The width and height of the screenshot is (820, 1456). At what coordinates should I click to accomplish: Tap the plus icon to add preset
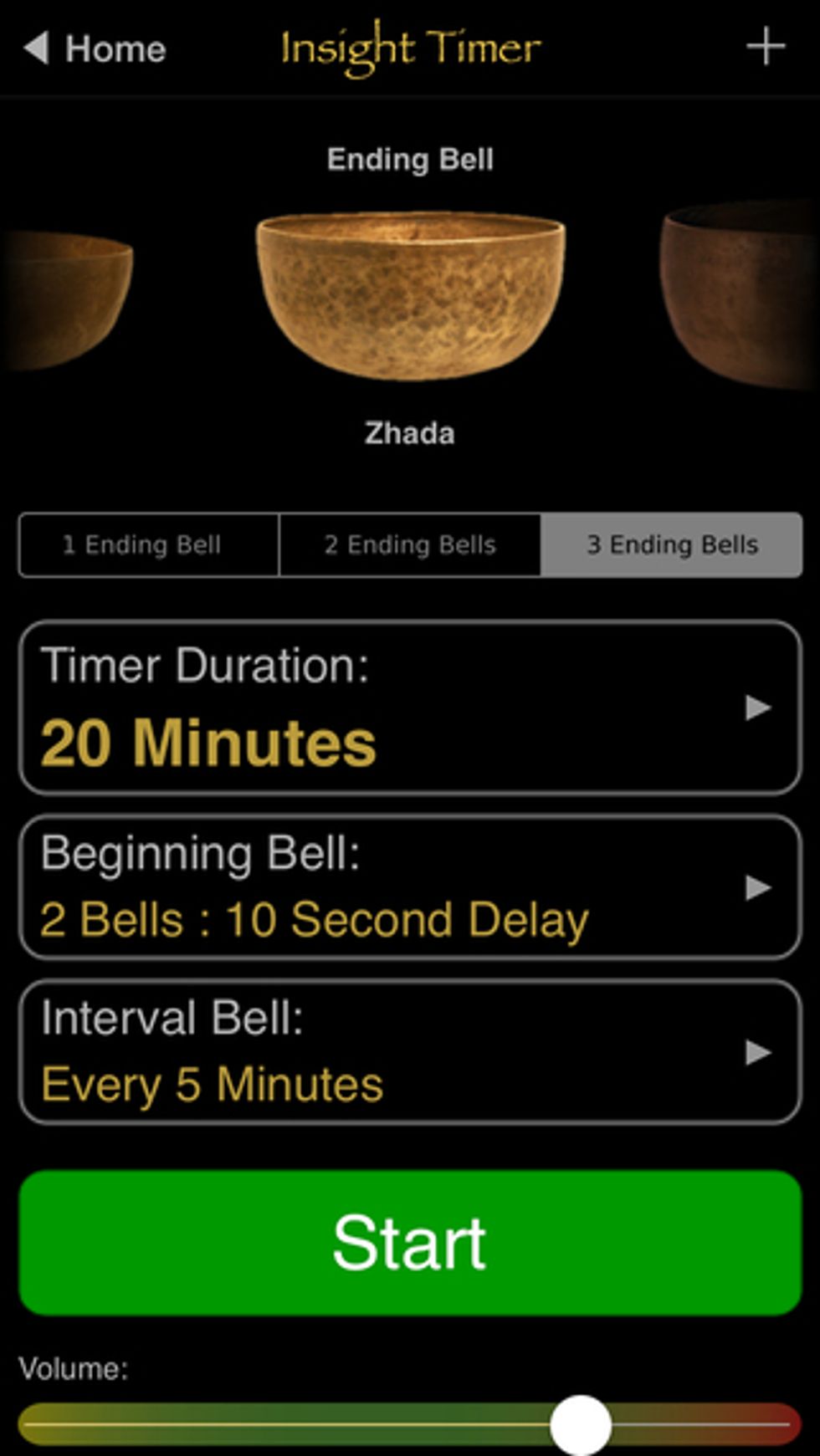click(x=765, y=47)
